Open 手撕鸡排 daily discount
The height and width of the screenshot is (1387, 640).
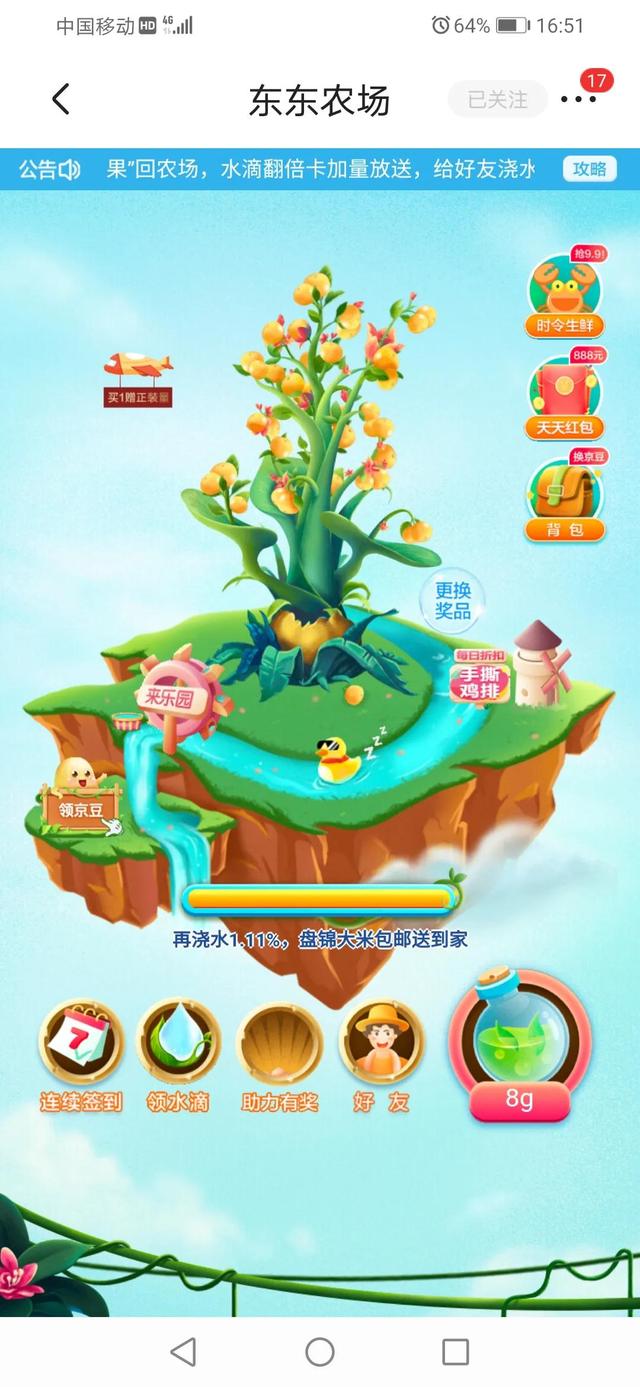click(x=483, y=676)
